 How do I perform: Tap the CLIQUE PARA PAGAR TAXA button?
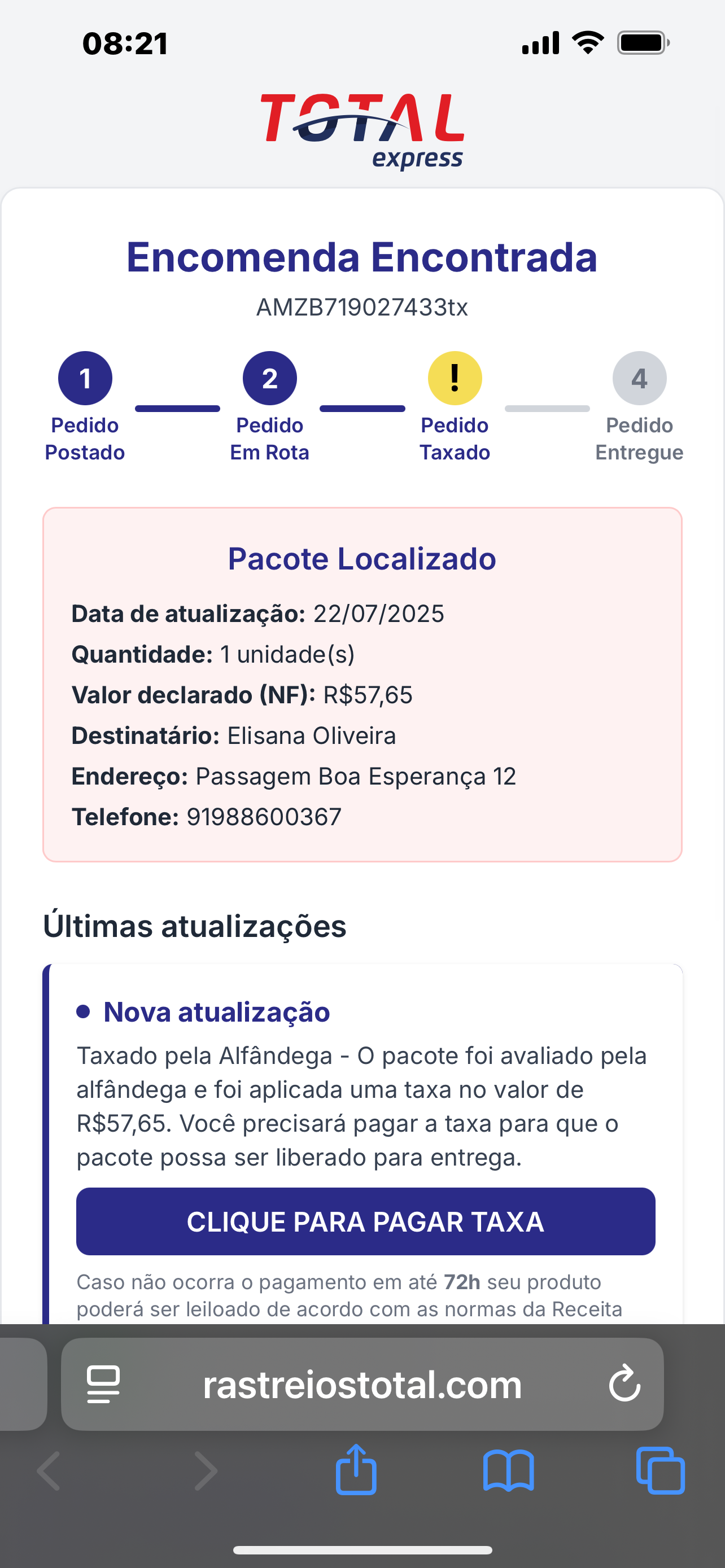point(365,1221)
